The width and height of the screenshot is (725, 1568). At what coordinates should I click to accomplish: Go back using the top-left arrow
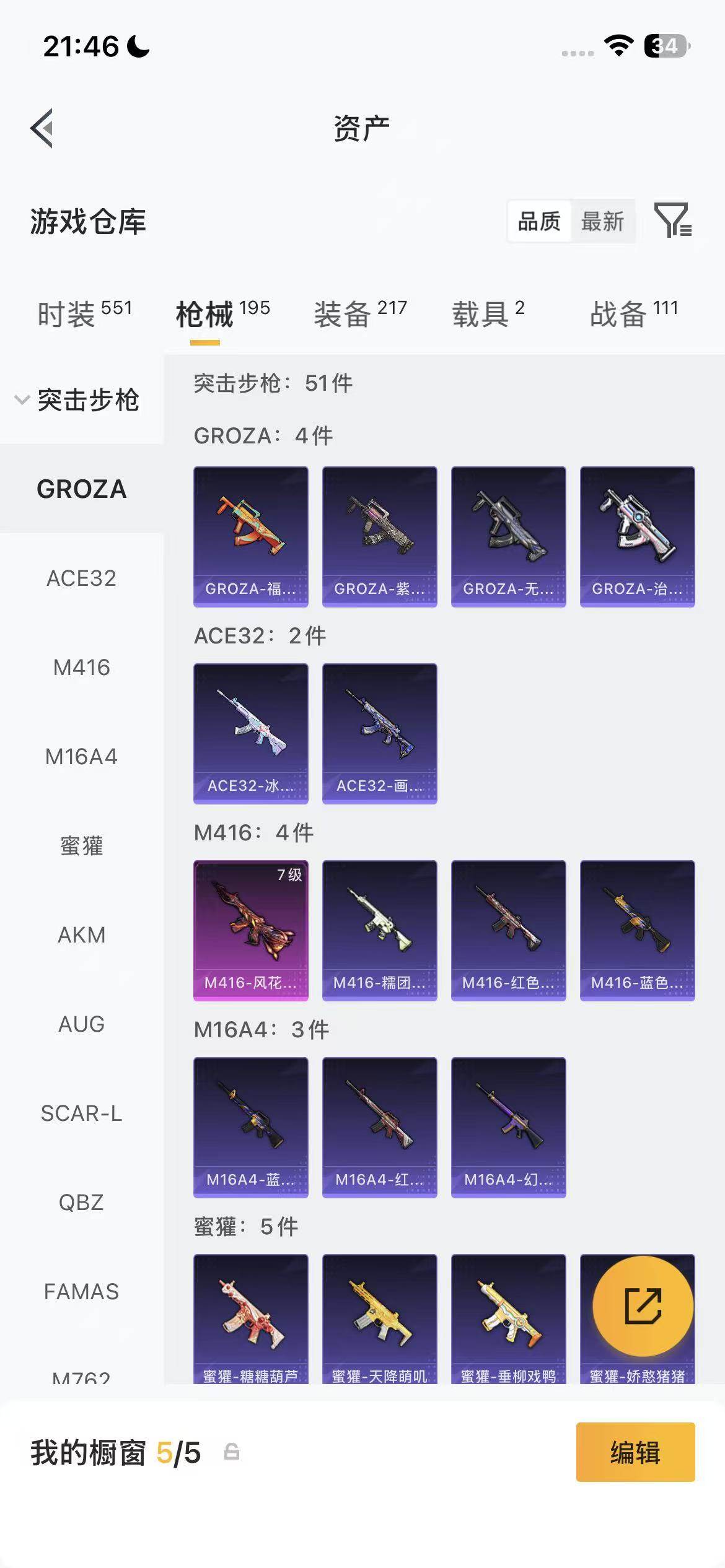(x=42, y=128)
